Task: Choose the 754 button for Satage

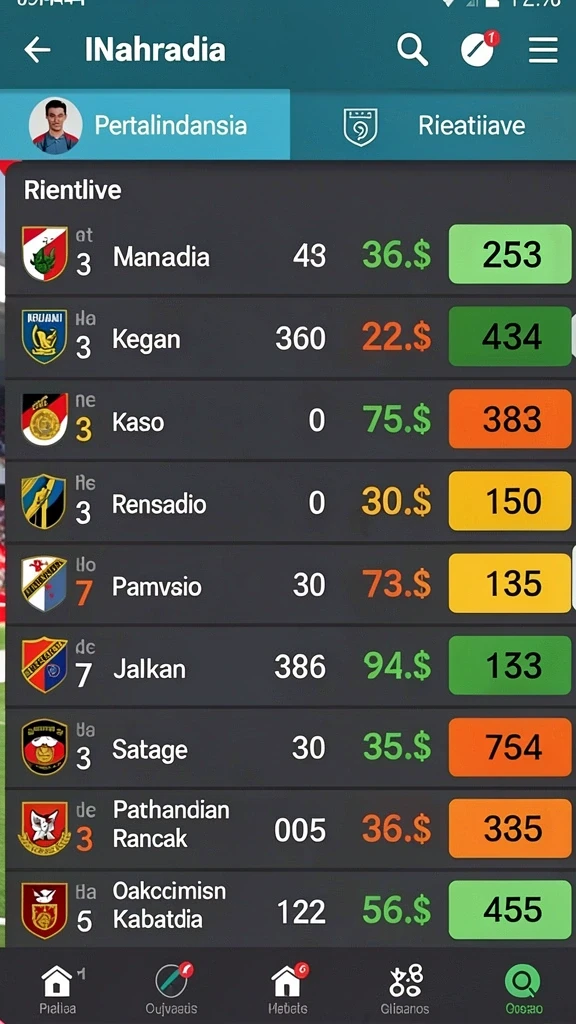Action: coord(510,747)
